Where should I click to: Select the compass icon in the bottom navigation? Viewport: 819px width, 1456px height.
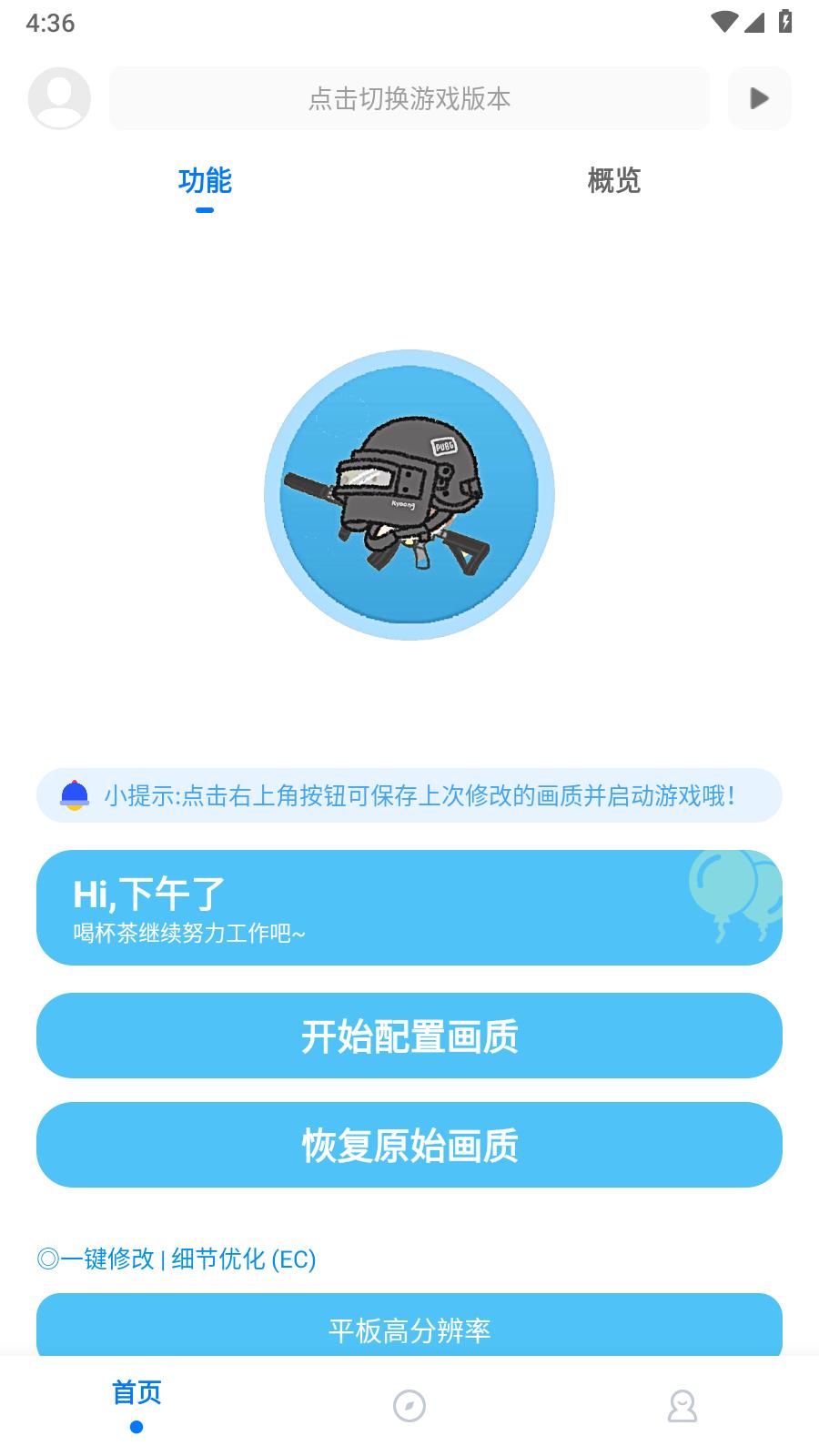409,1407
